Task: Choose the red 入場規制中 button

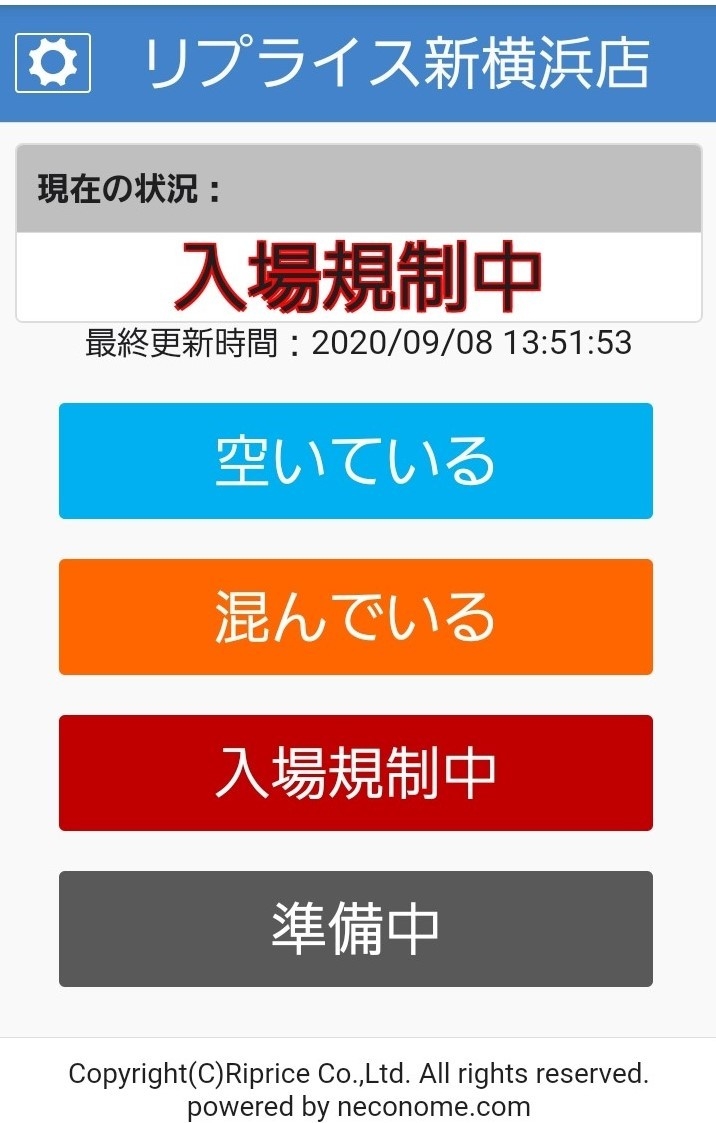Action: [x=355, y=773]
